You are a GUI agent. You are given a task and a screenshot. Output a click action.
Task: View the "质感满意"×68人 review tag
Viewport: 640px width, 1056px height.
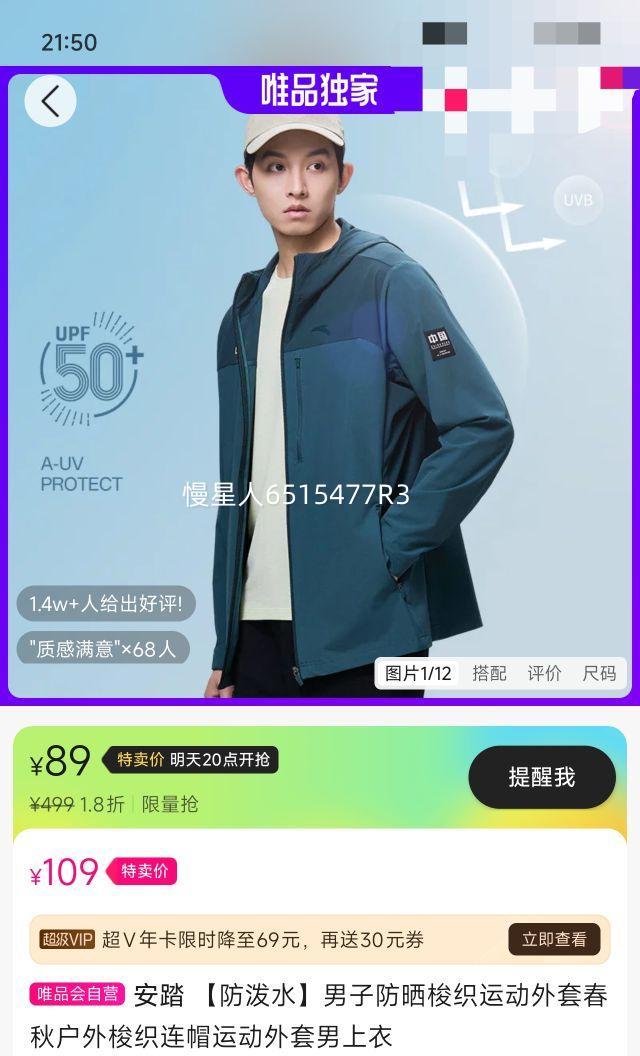pos(103,648)
